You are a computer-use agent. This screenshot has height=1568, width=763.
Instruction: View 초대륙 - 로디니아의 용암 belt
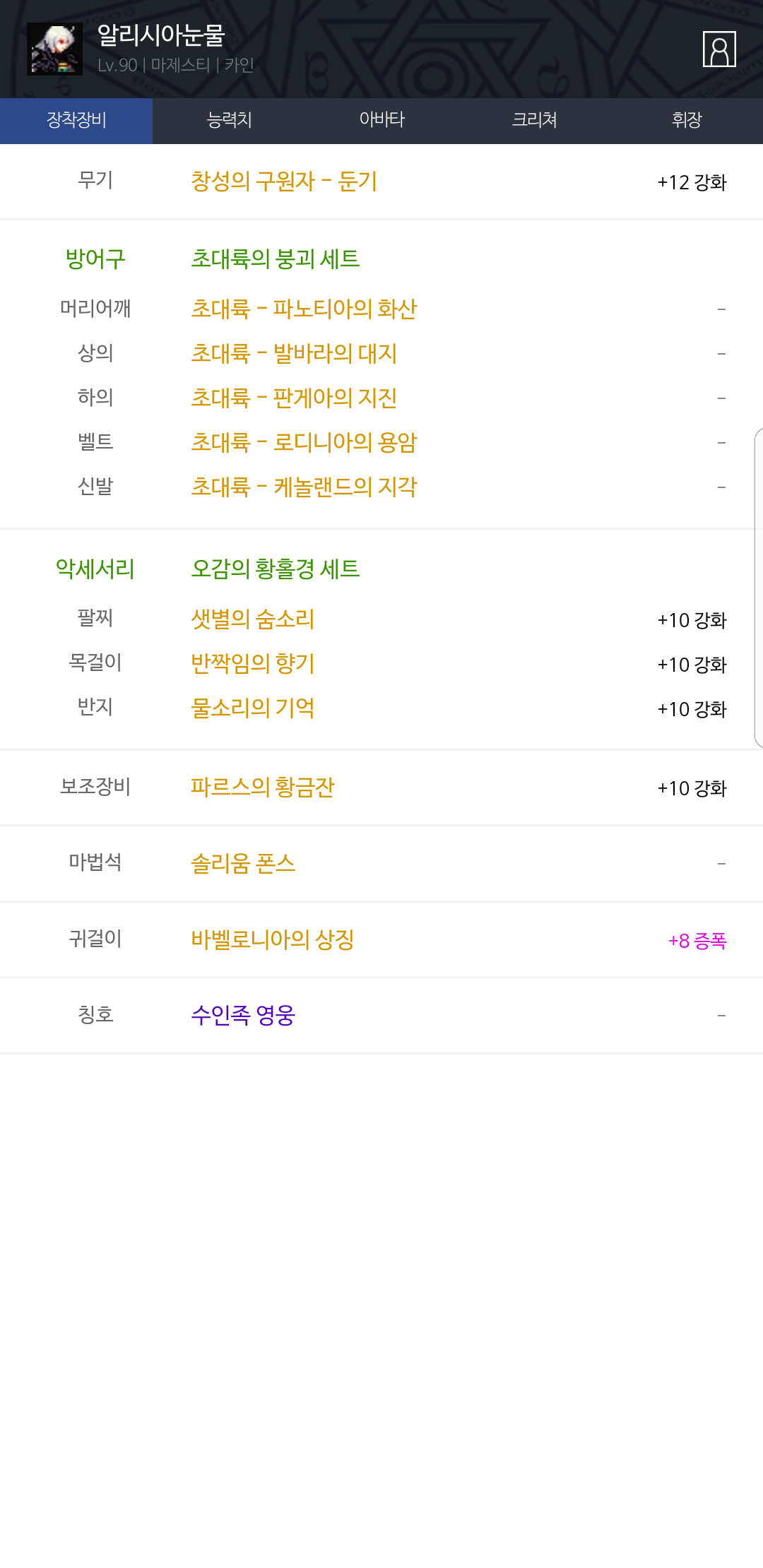coord(304,442)
